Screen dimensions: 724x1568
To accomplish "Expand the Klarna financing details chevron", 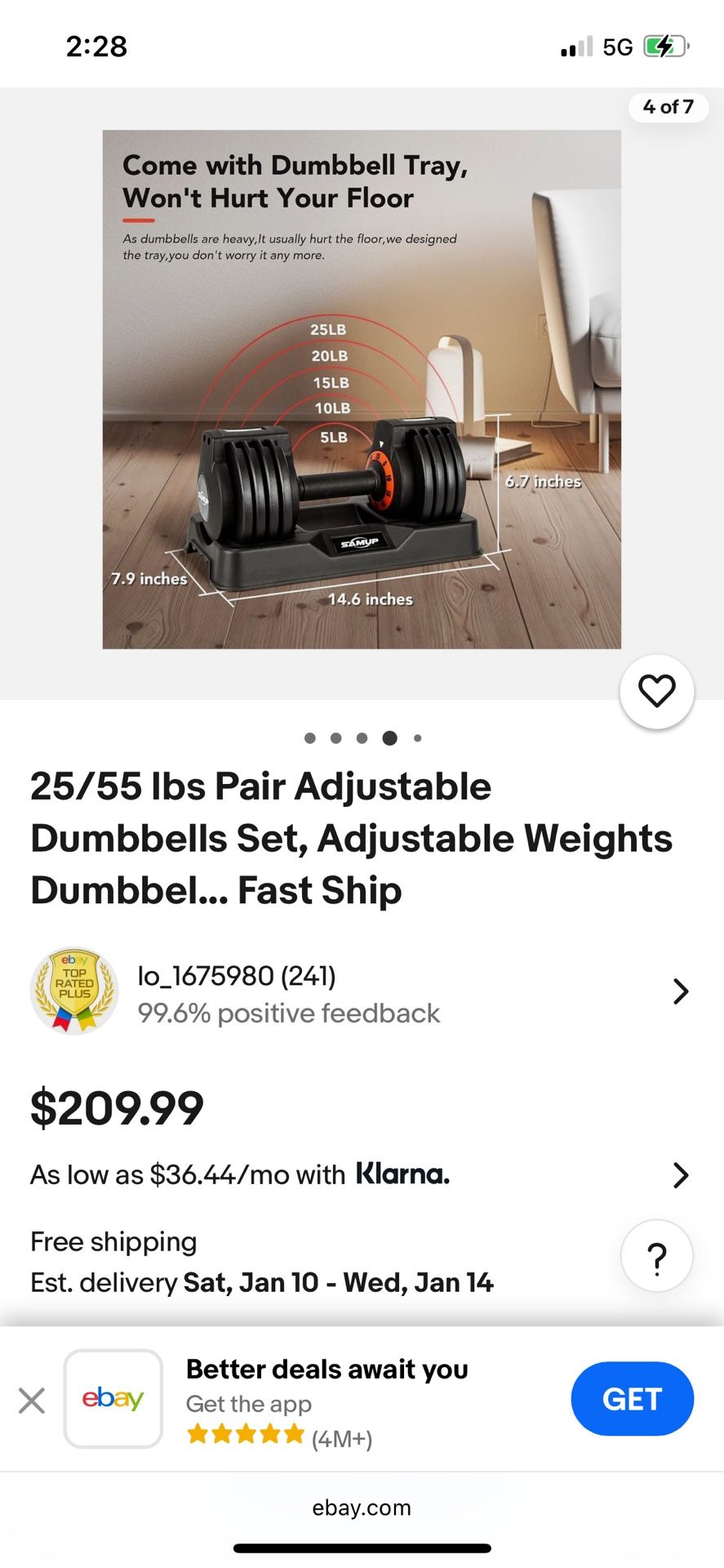I will click(x=682, y=1174).
